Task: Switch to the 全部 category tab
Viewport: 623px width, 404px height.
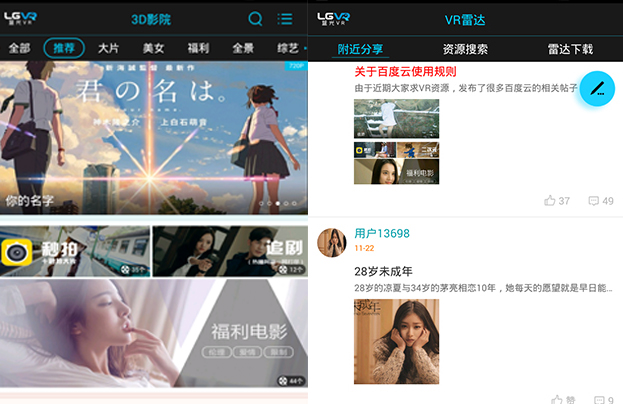Action: [19, 48]
